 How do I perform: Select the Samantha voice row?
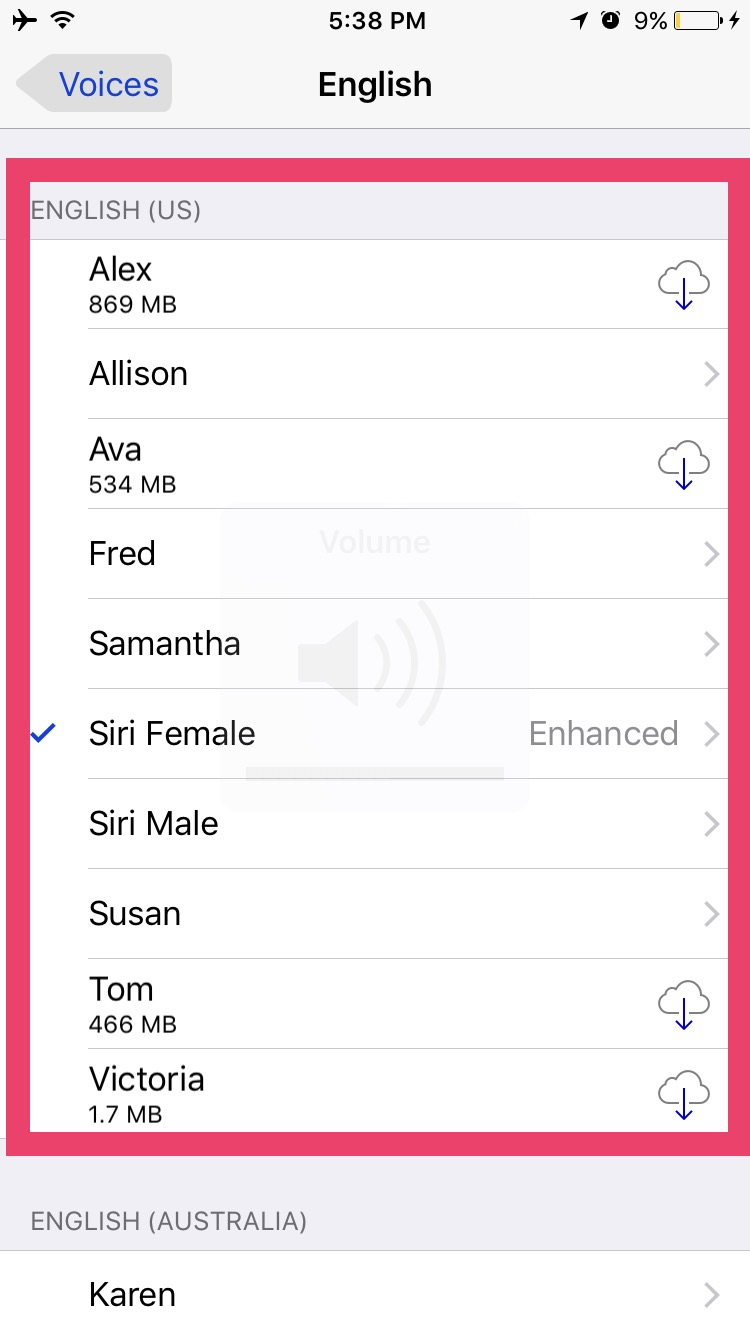pyautogui.click(x=400, y=644)
